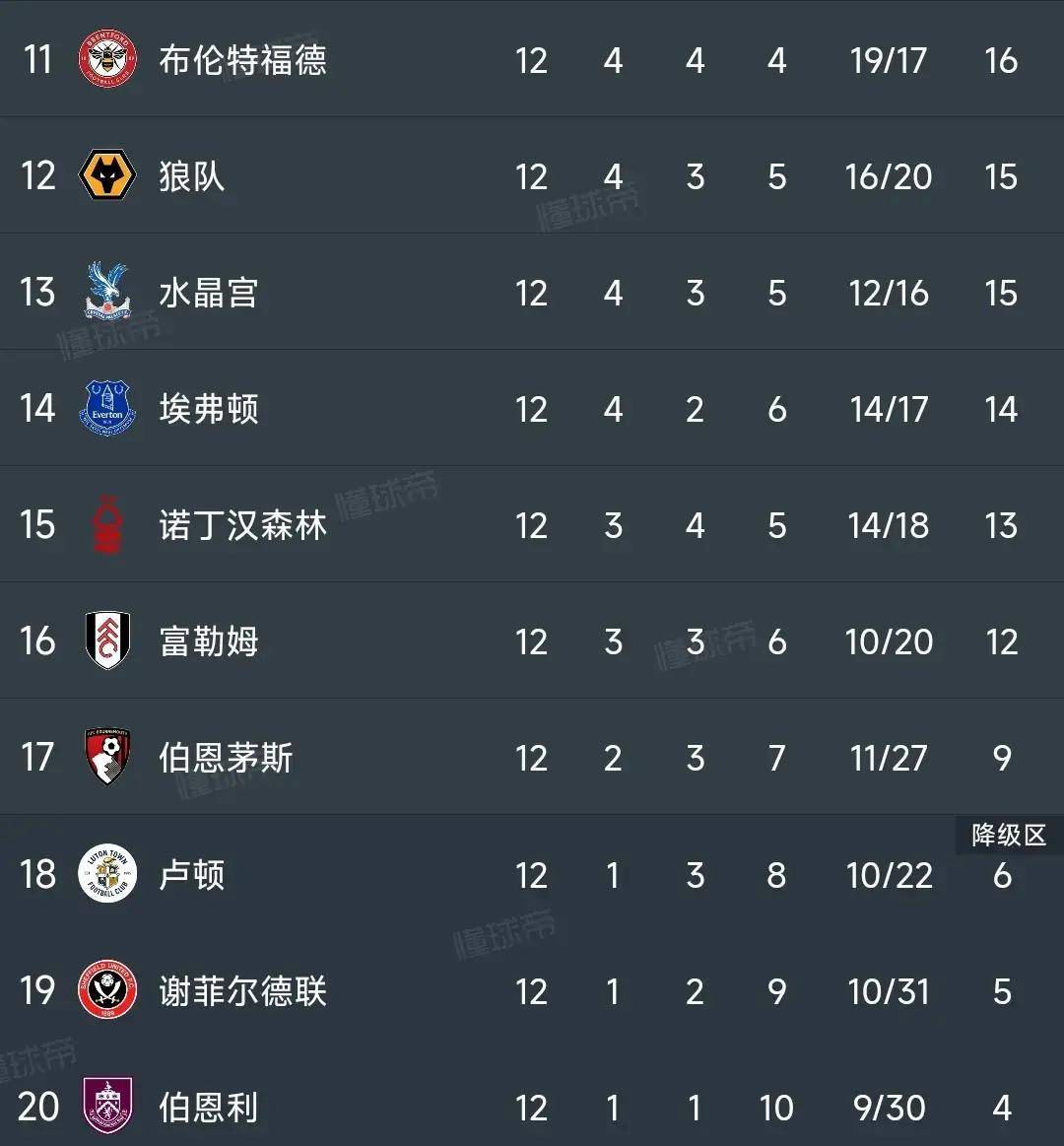Image resolution: width=1064 pixels, height=1146 pixels.
Task: Click rank number 15 for 诺丁汉森林
Action: click(x=37, y=526)
